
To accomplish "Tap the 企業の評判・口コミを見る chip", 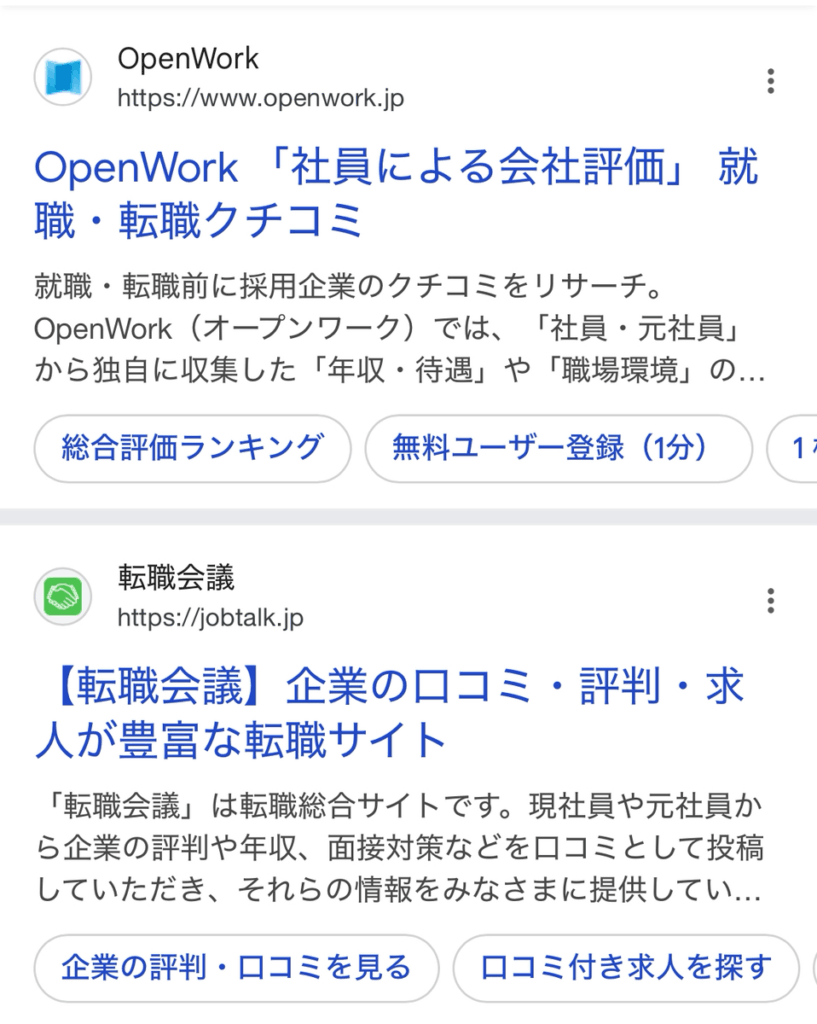I will [x=236, y=968].
